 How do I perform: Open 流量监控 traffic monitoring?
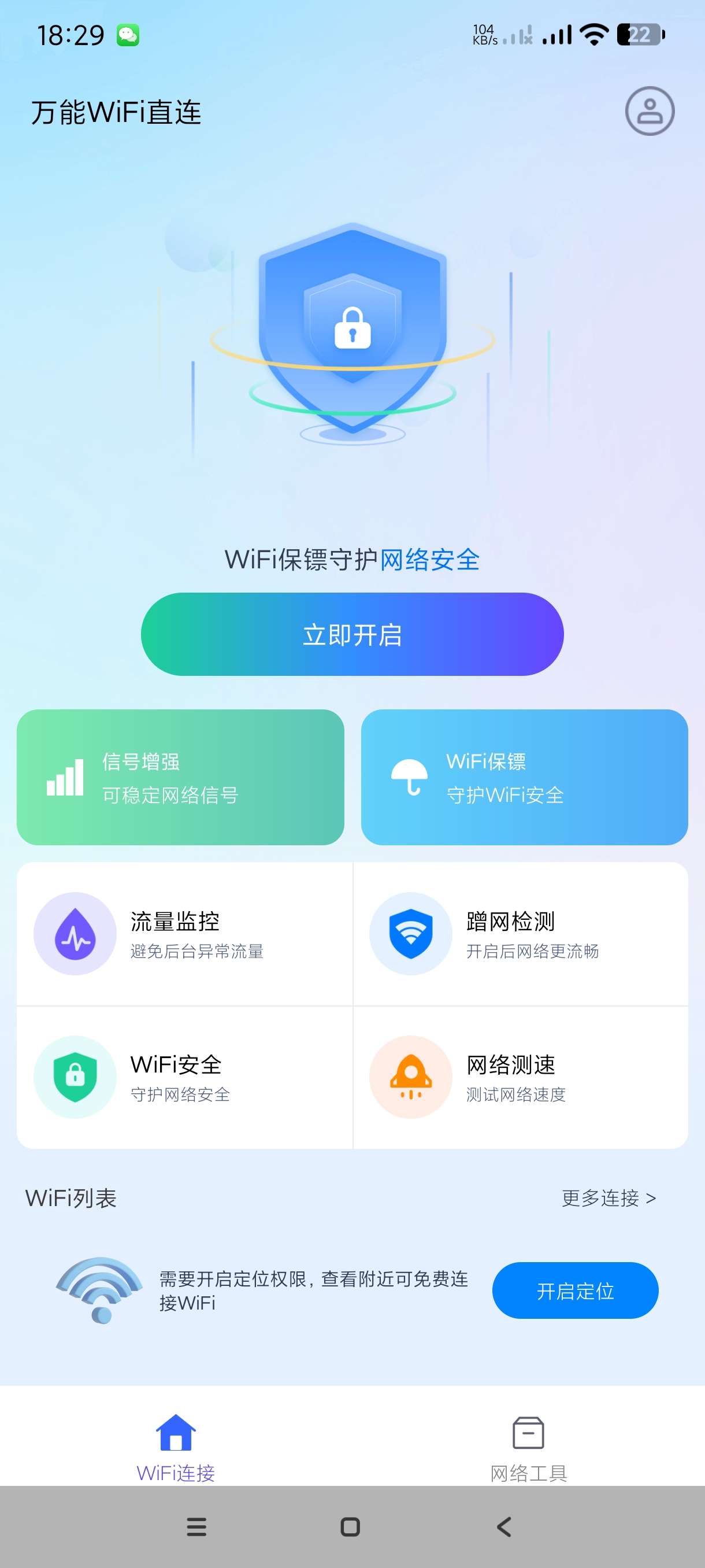coord(184,934)
